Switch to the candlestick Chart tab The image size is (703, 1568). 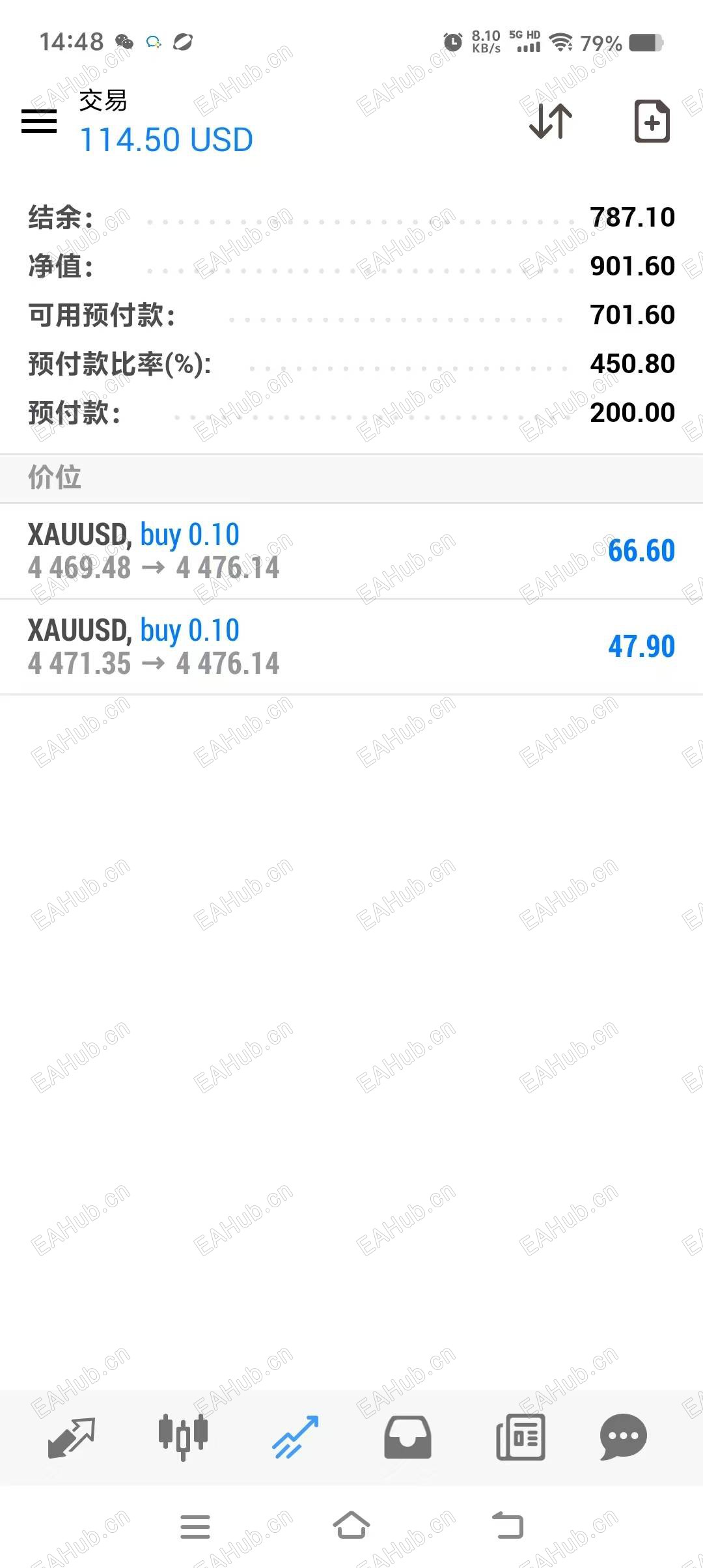[x=183, y=1436]
